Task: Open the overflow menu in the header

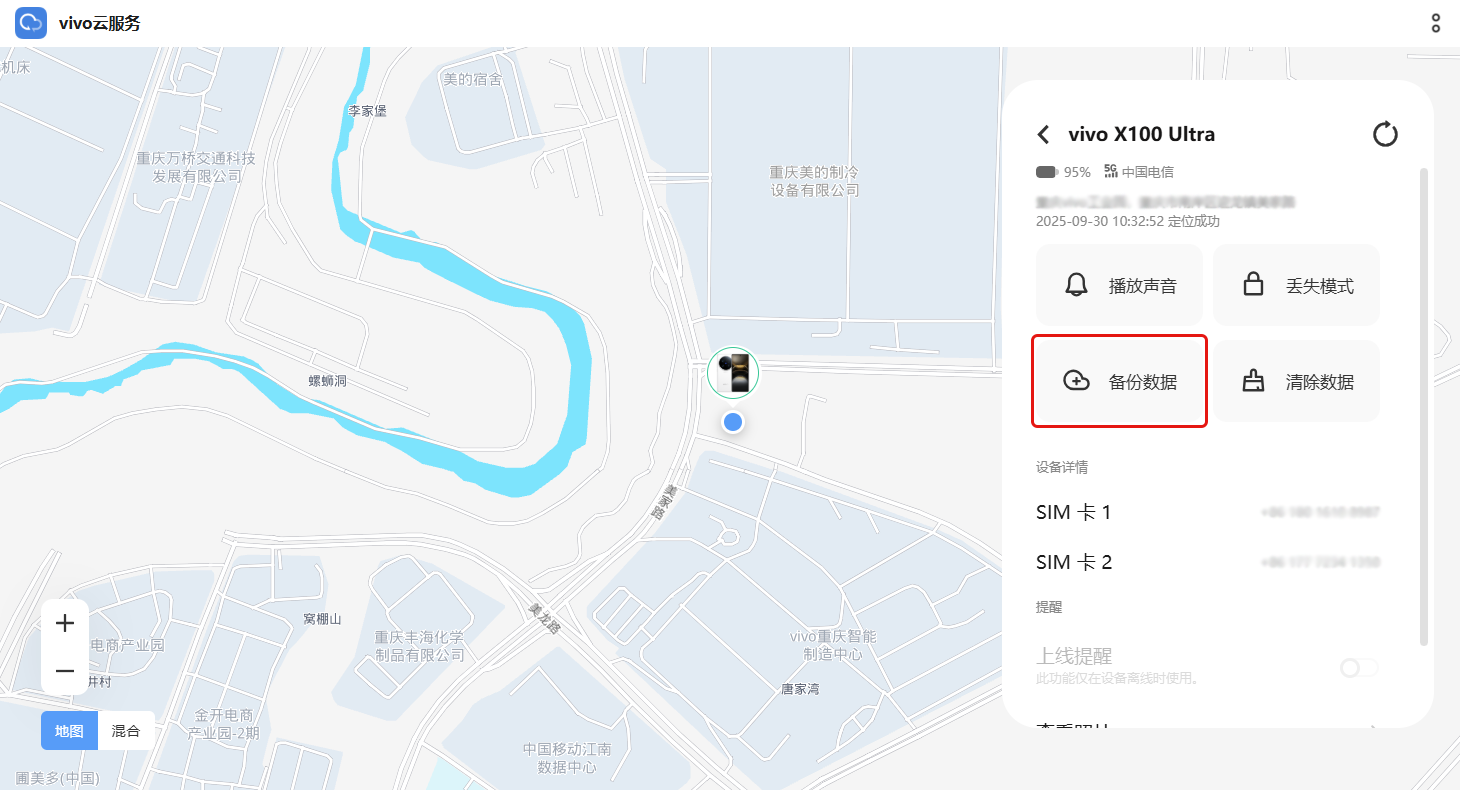Action: [1436, 23]
